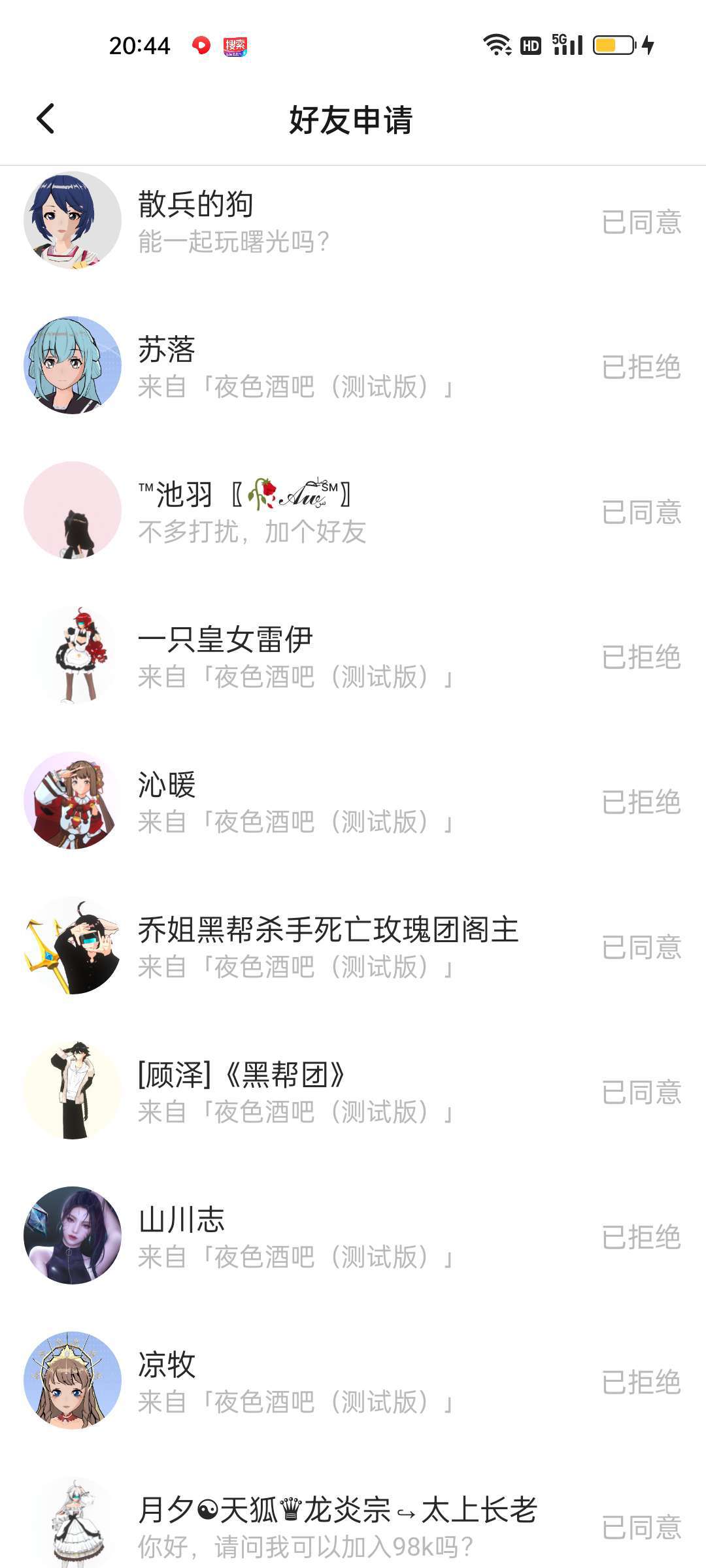Image resolution: width=706 pixels, height=1568 pixels.
Task: Open 乔姐黑帮杀手死亡玫瑰团阁主's request
Action: (x=353, y=946)
